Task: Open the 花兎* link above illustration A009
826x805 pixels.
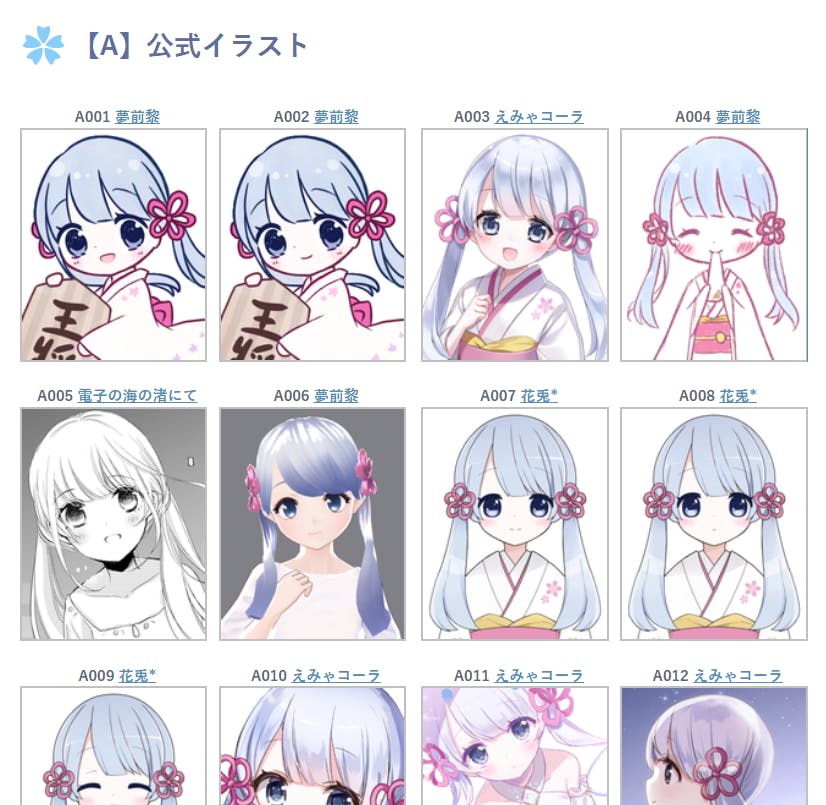Action: click(x=137, y=676)
